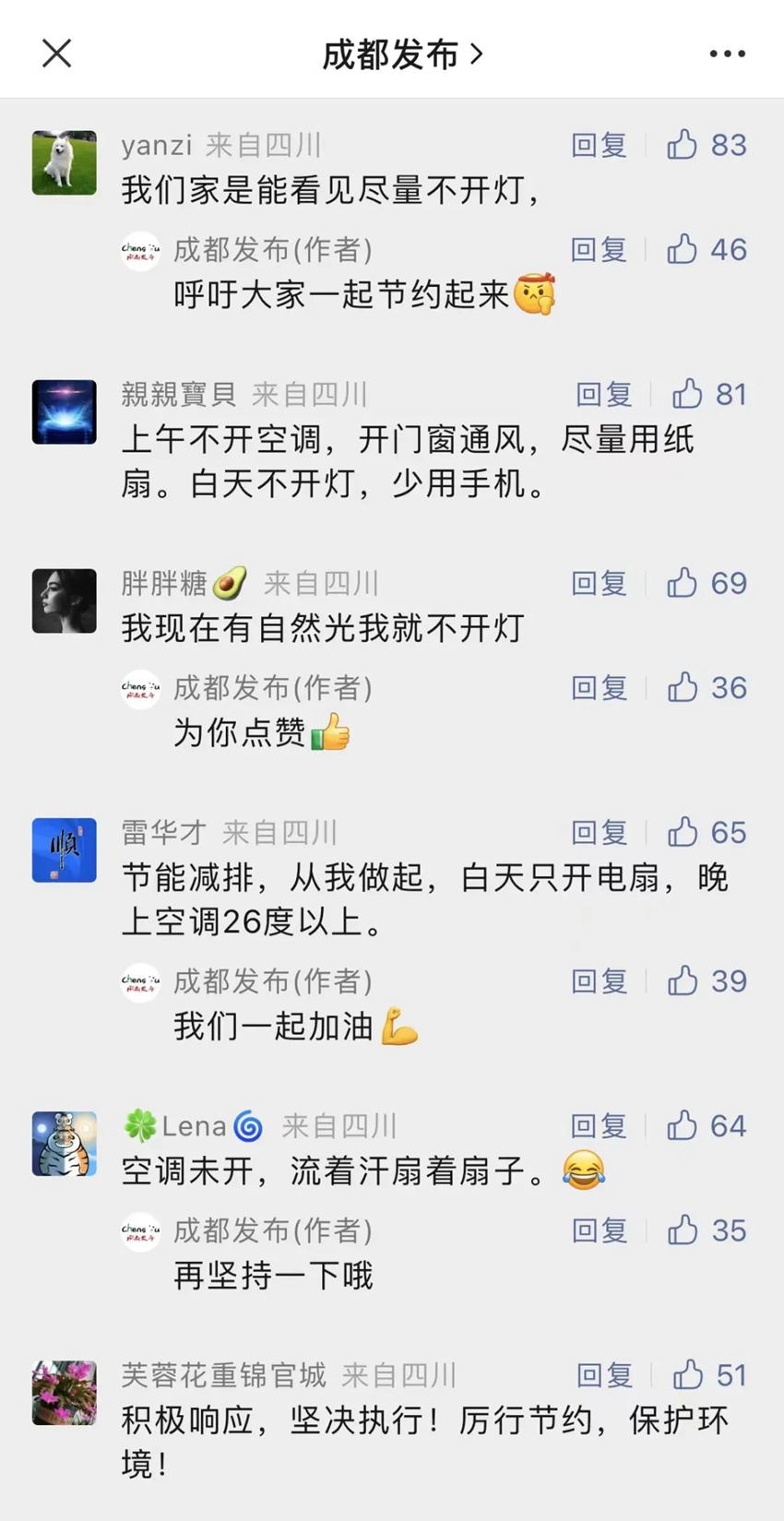Close the 成都发布 comments page
784x1521 pixels.
(56, 53)
